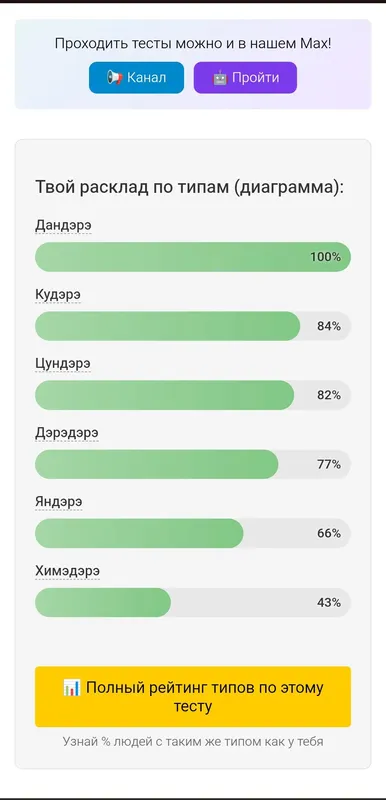Open the Кудэрэ type link
386x800 pixels.
(58, 295)
